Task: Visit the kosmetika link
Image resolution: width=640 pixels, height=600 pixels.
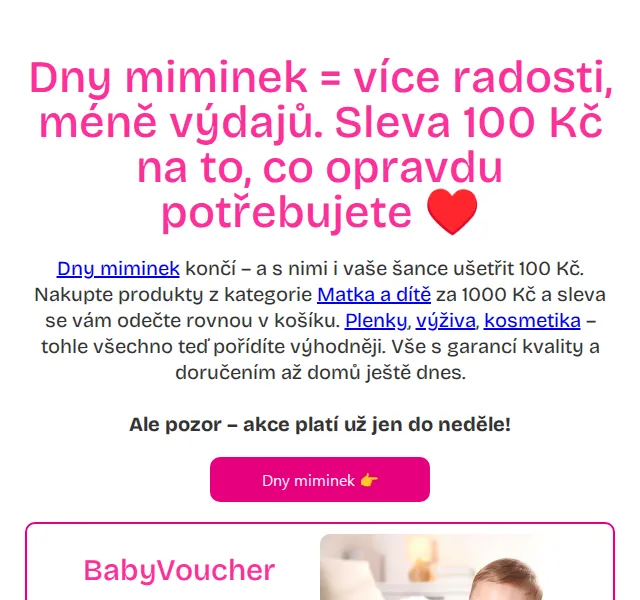Action: point(532,321)
